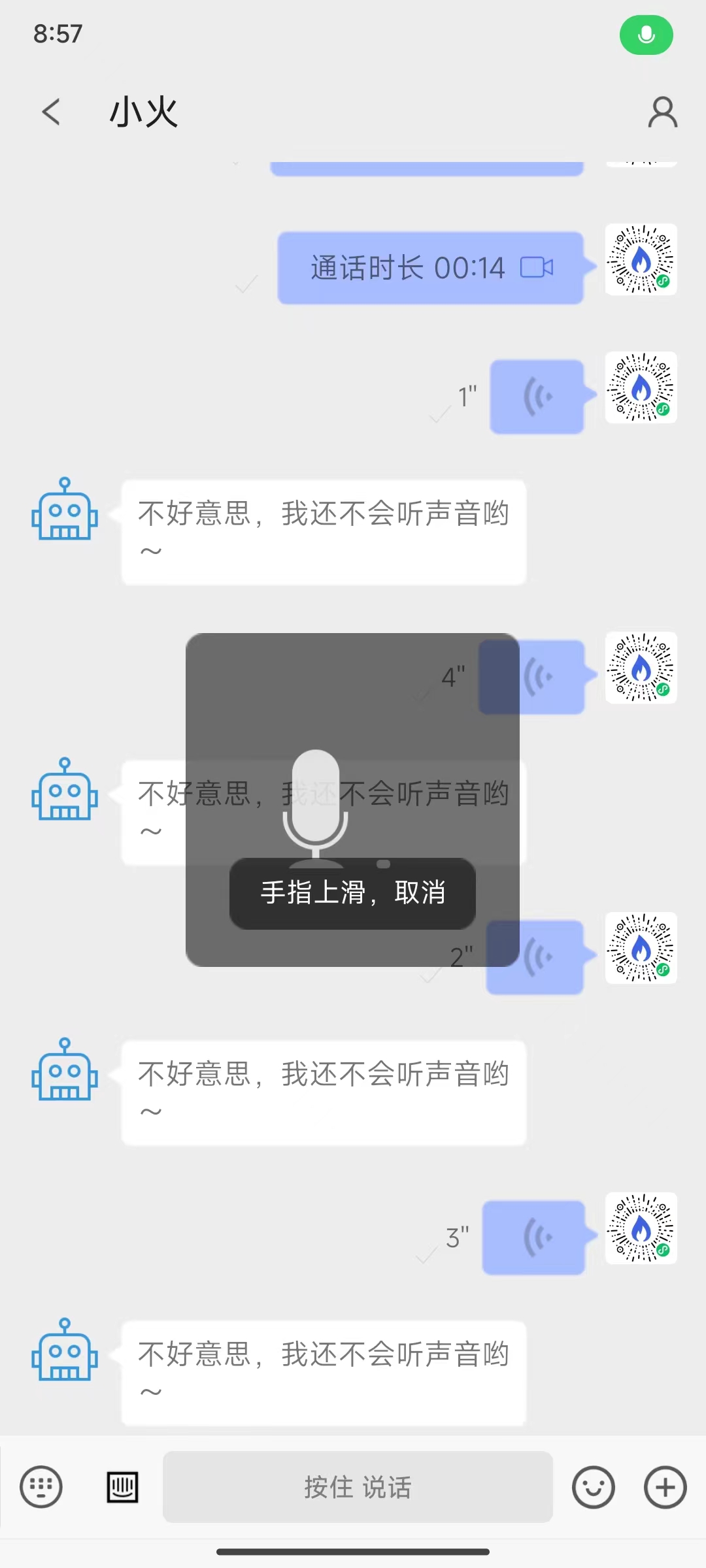Tap the 按住 说话 voice button
The image size is (706, 1568).
[358, 1488]
